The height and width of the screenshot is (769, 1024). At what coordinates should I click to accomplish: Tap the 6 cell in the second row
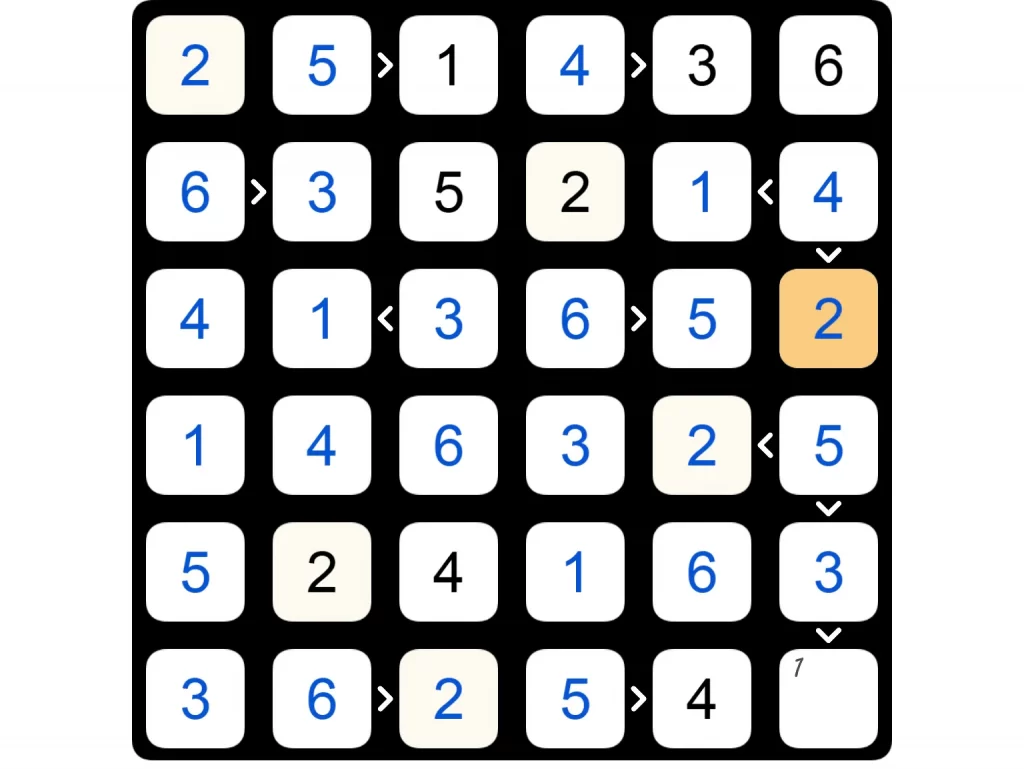tap(195, 192)
